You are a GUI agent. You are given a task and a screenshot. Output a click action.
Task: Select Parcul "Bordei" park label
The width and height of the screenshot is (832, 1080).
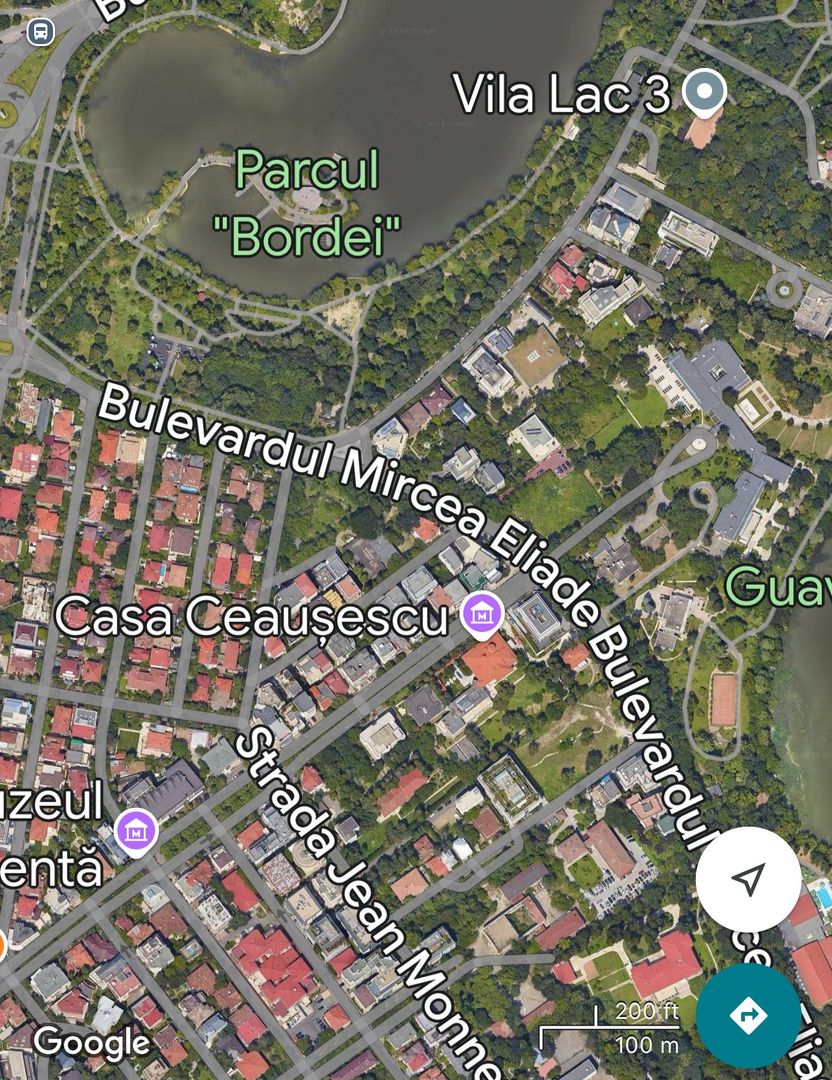pos(307,203)
